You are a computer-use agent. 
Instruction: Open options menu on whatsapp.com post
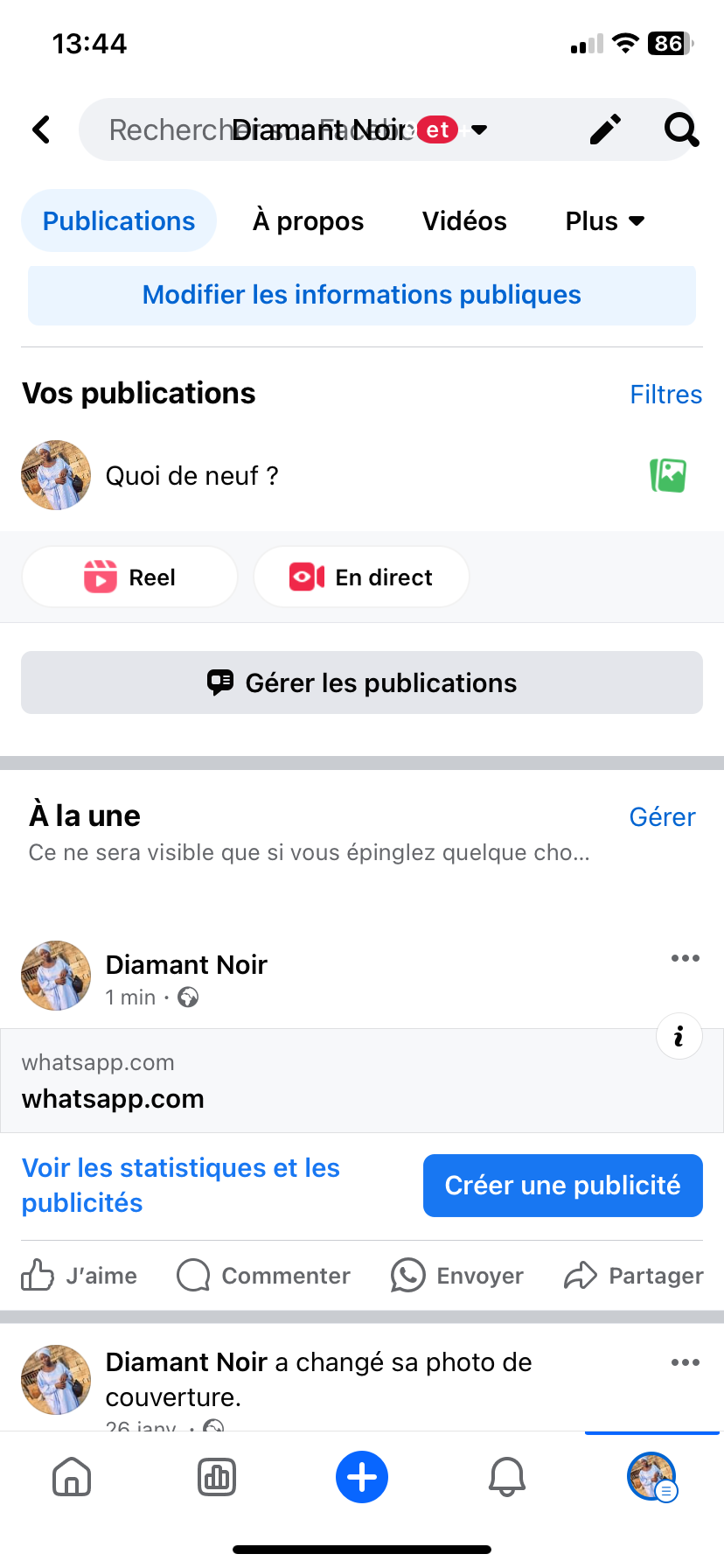coord(686,958)
